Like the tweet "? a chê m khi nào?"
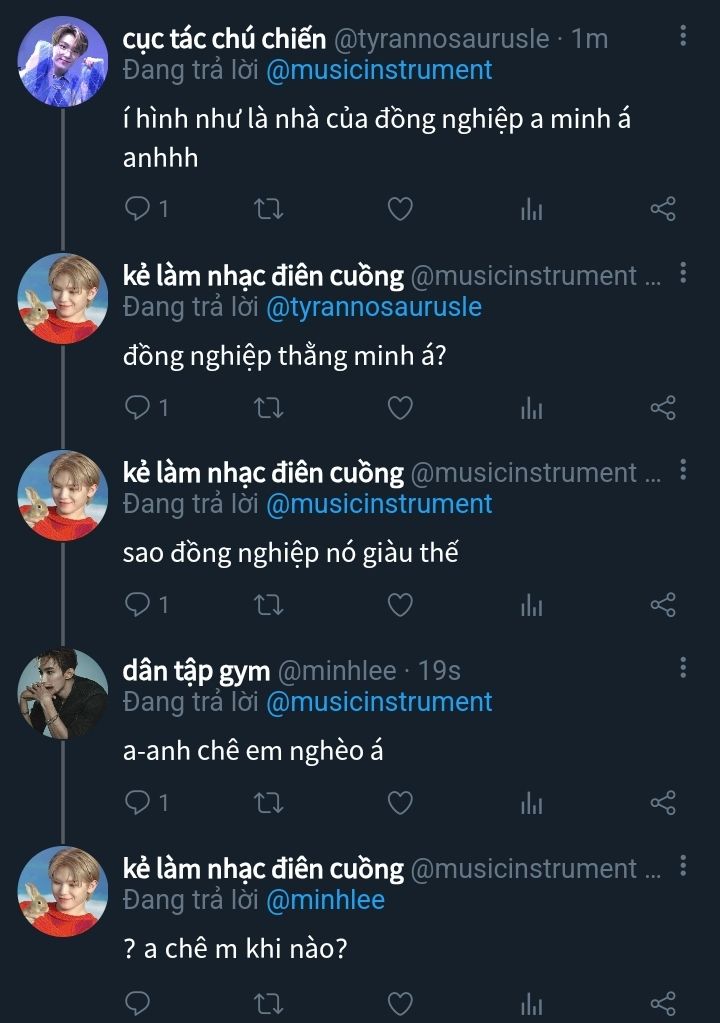720x1023 pixels. click(400, 1001)
